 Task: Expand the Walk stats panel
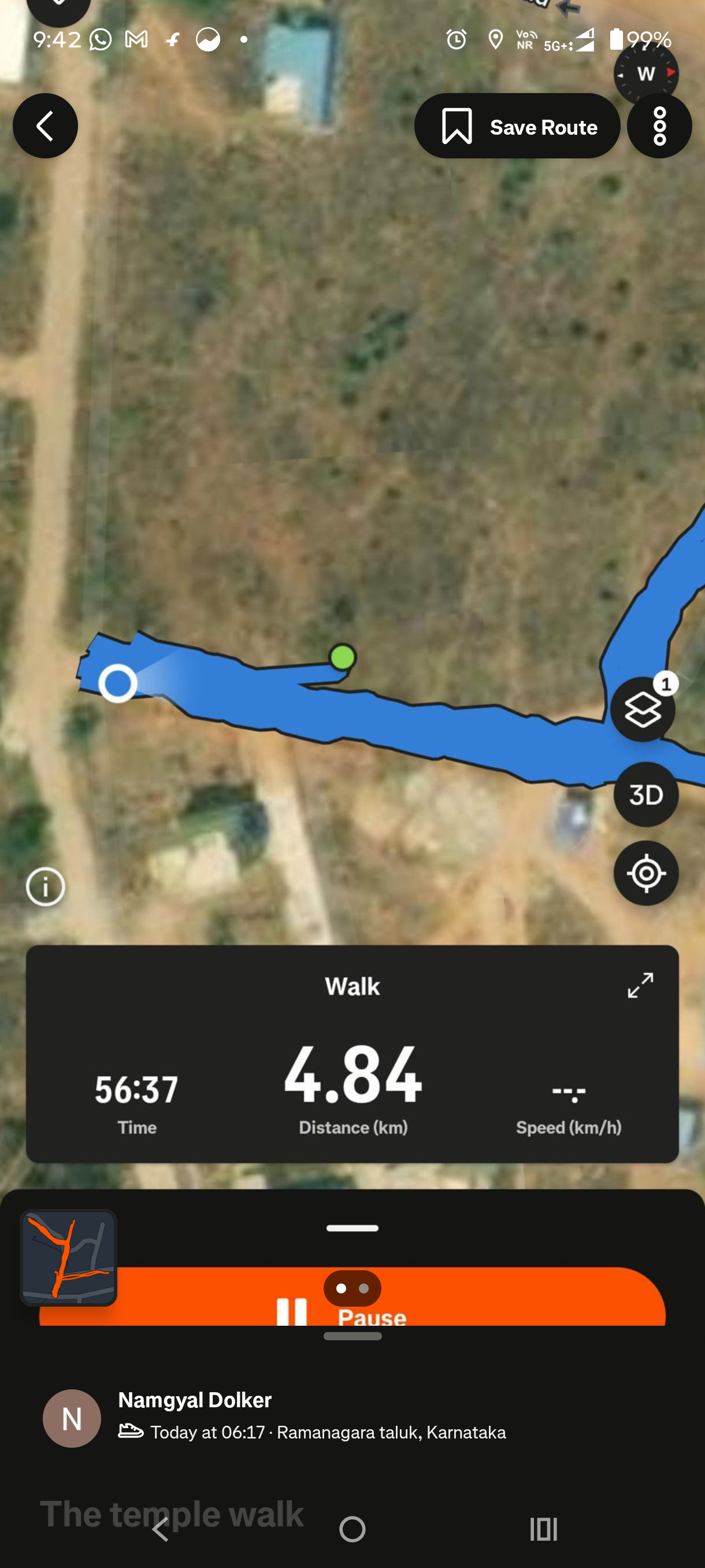pyautogui.click(x=640, y=985)
